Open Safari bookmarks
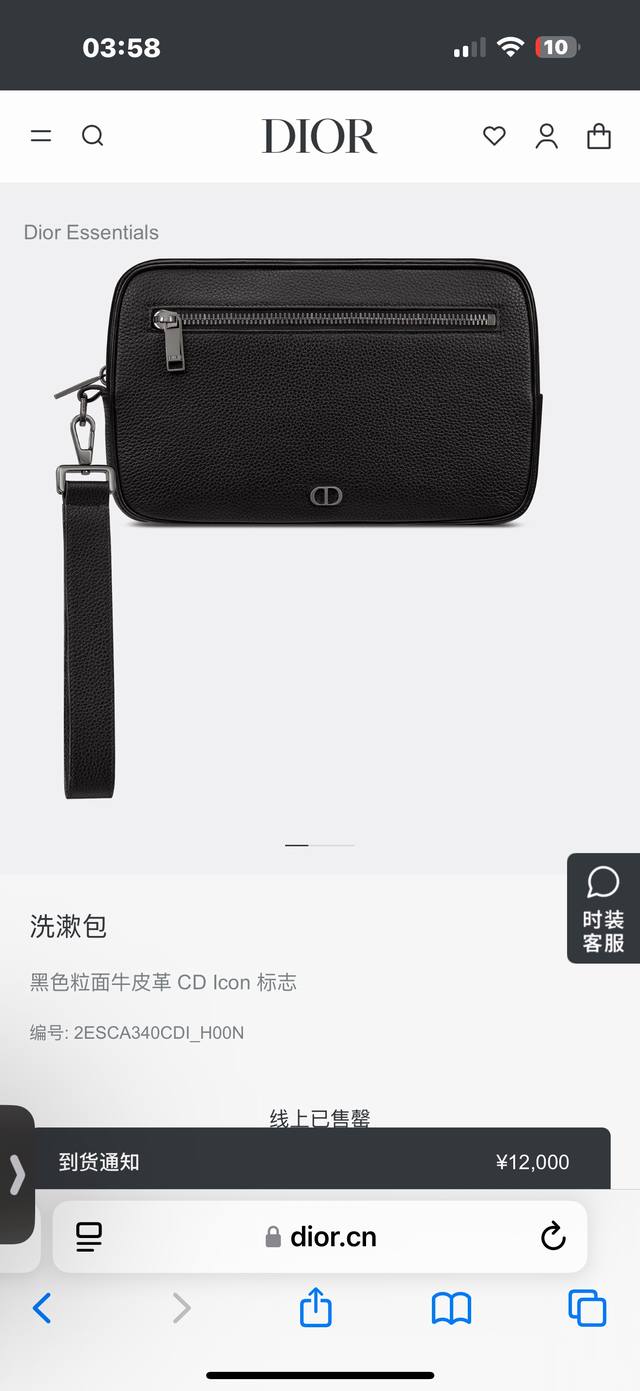 [x=451, y=1307]
